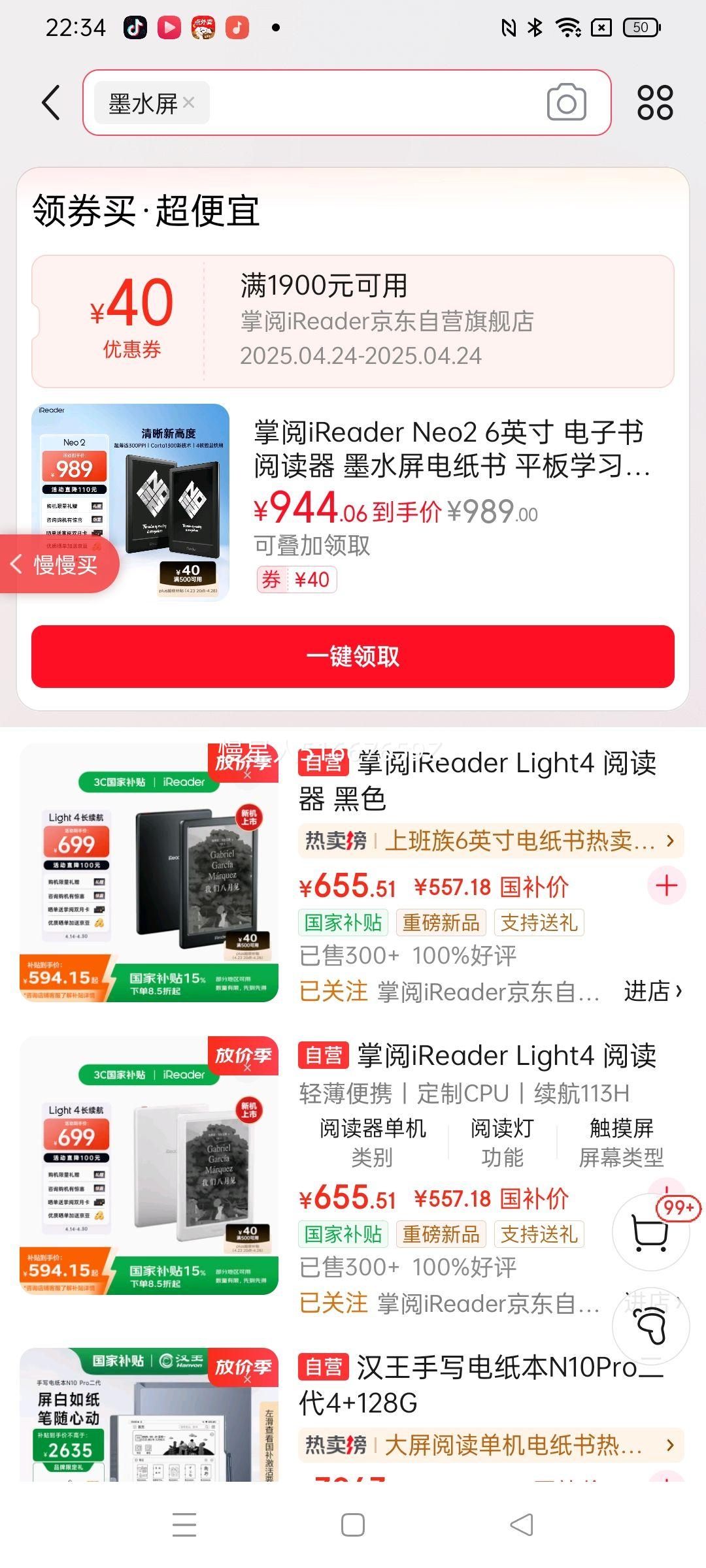Tap the camera image-search icon
706x1568 pixels.
(x=566, y=103)
